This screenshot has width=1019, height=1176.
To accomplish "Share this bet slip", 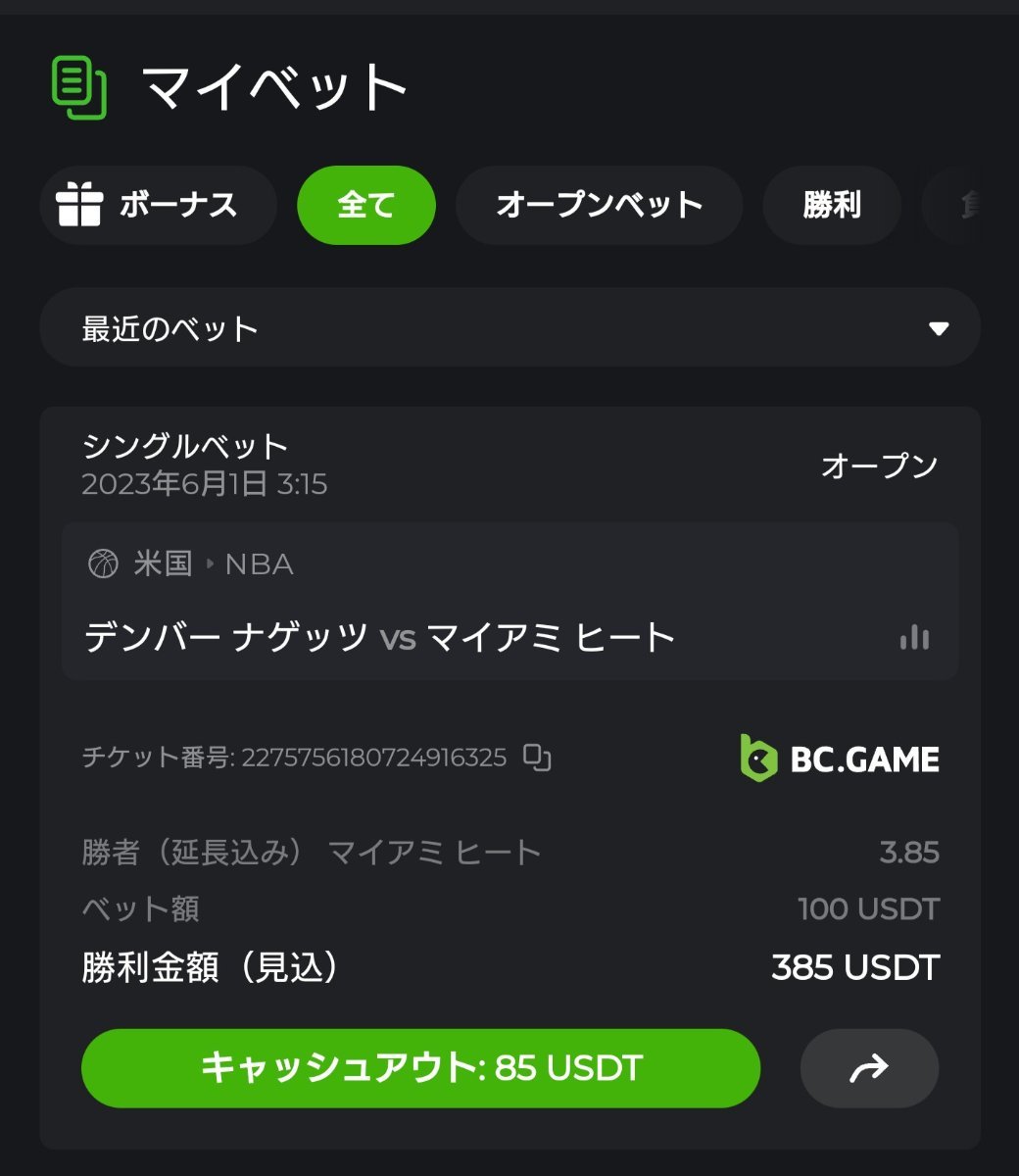I will [x=869, y=1067].
